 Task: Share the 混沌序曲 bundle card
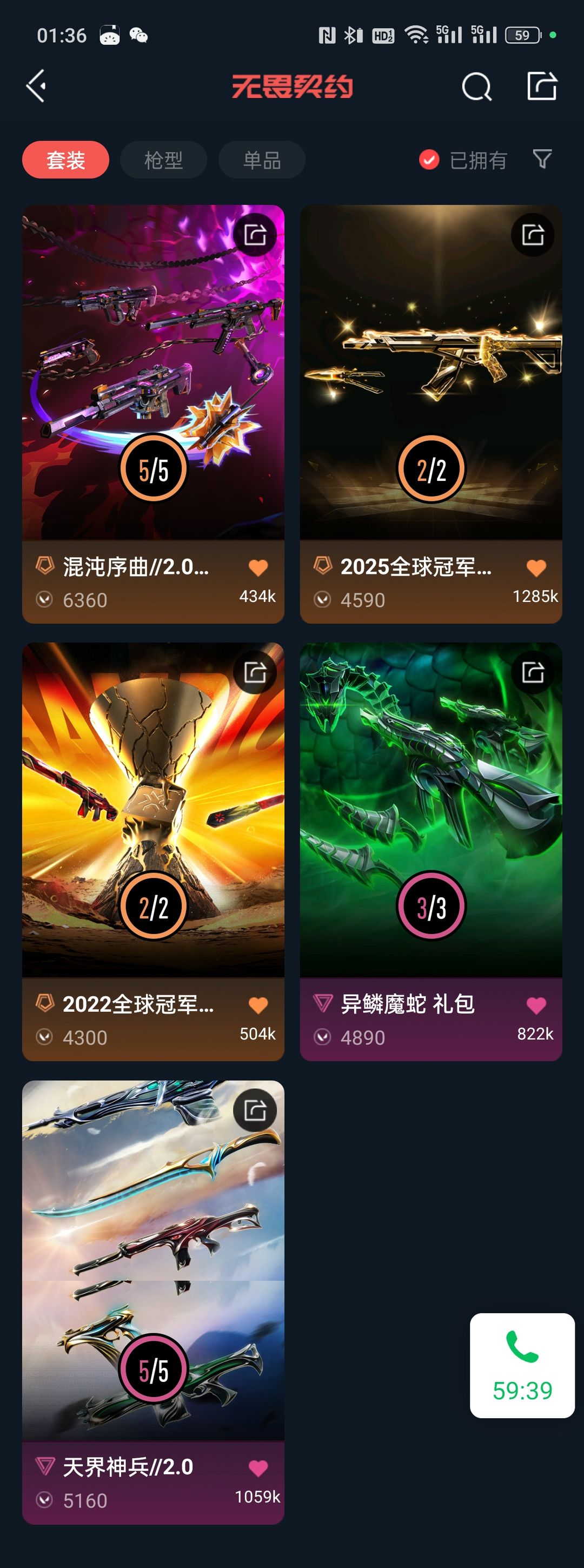[x=255, y=235]
